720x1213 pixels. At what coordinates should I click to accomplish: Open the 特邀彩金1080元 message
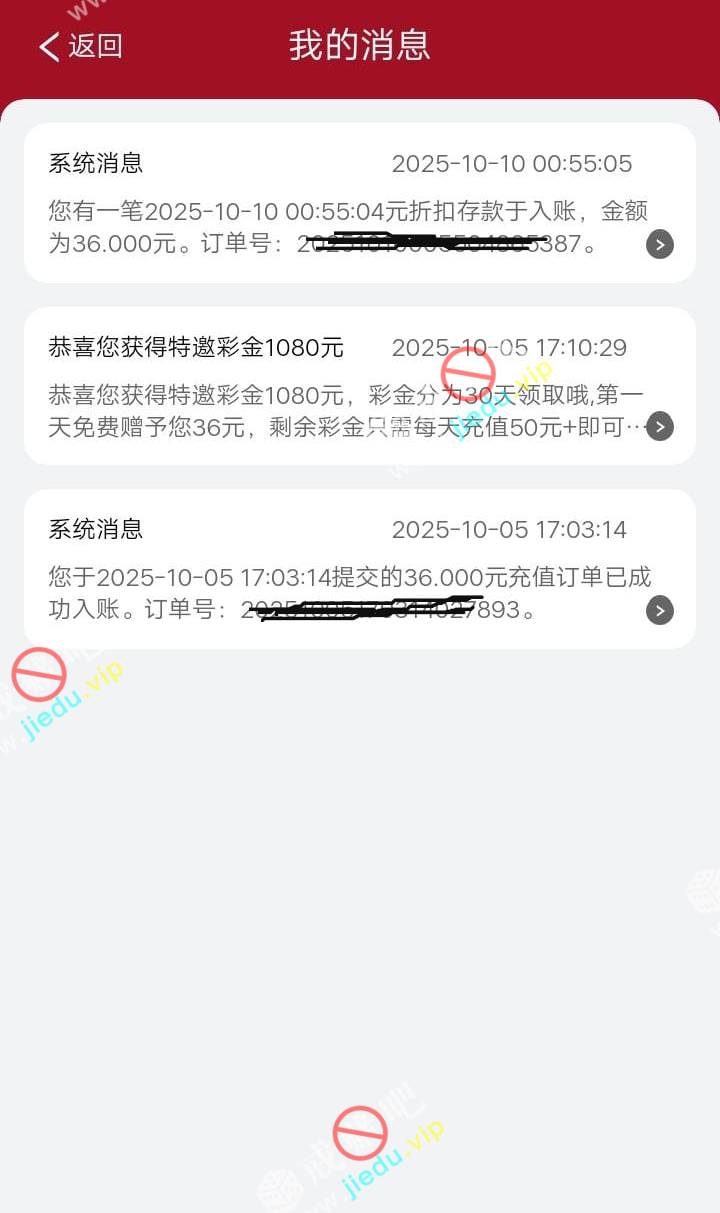[340, 386]
